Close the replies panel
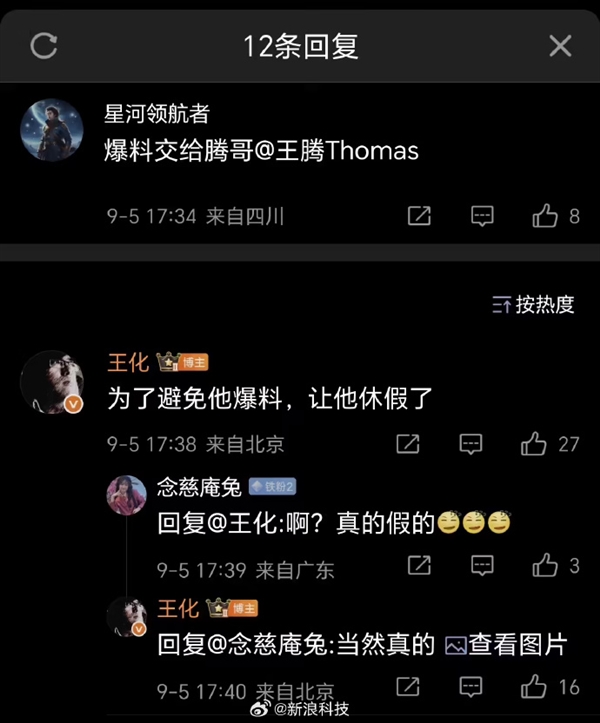Viewport: 600px width, 723px height. pos(560,45)
